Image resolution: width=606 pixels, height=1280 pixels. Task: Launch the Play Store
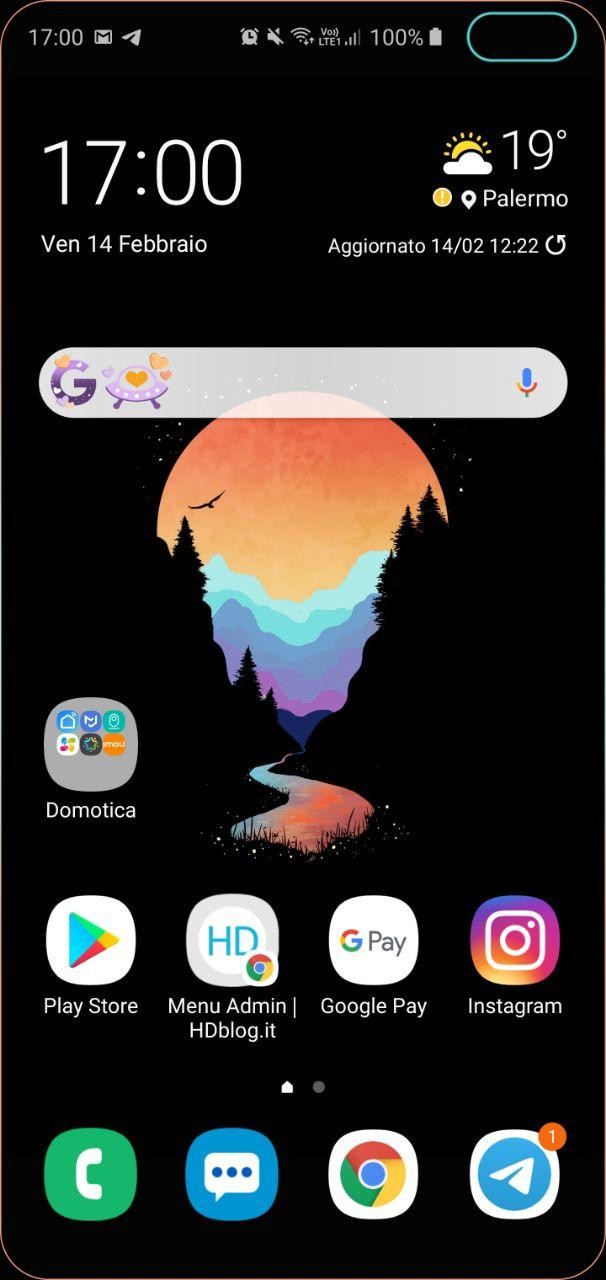pyautogui.click(x=91, y=941)
